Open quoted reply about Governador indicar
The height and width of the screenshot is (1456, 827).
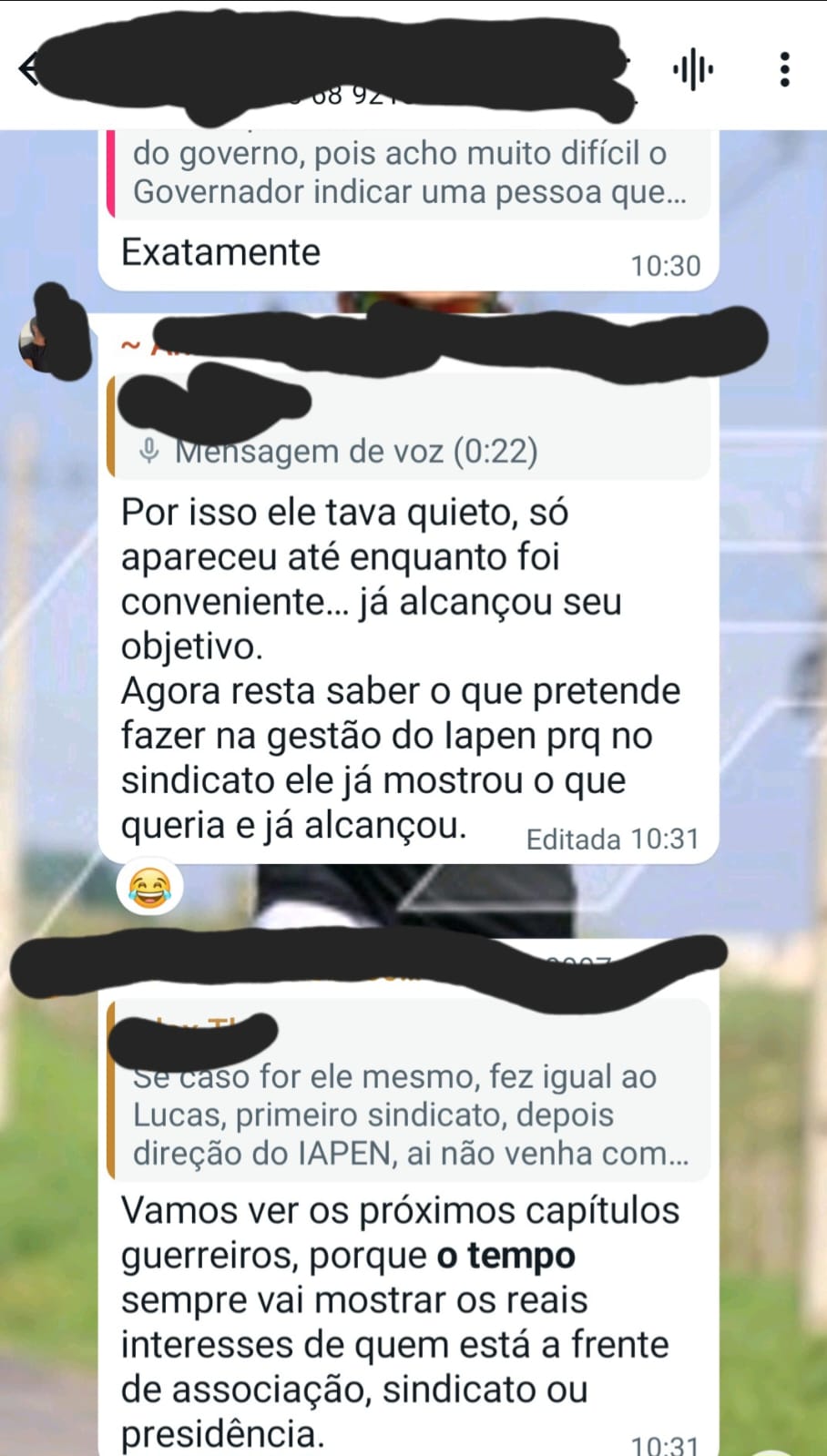pyautogui.click(x=408, y=174)
